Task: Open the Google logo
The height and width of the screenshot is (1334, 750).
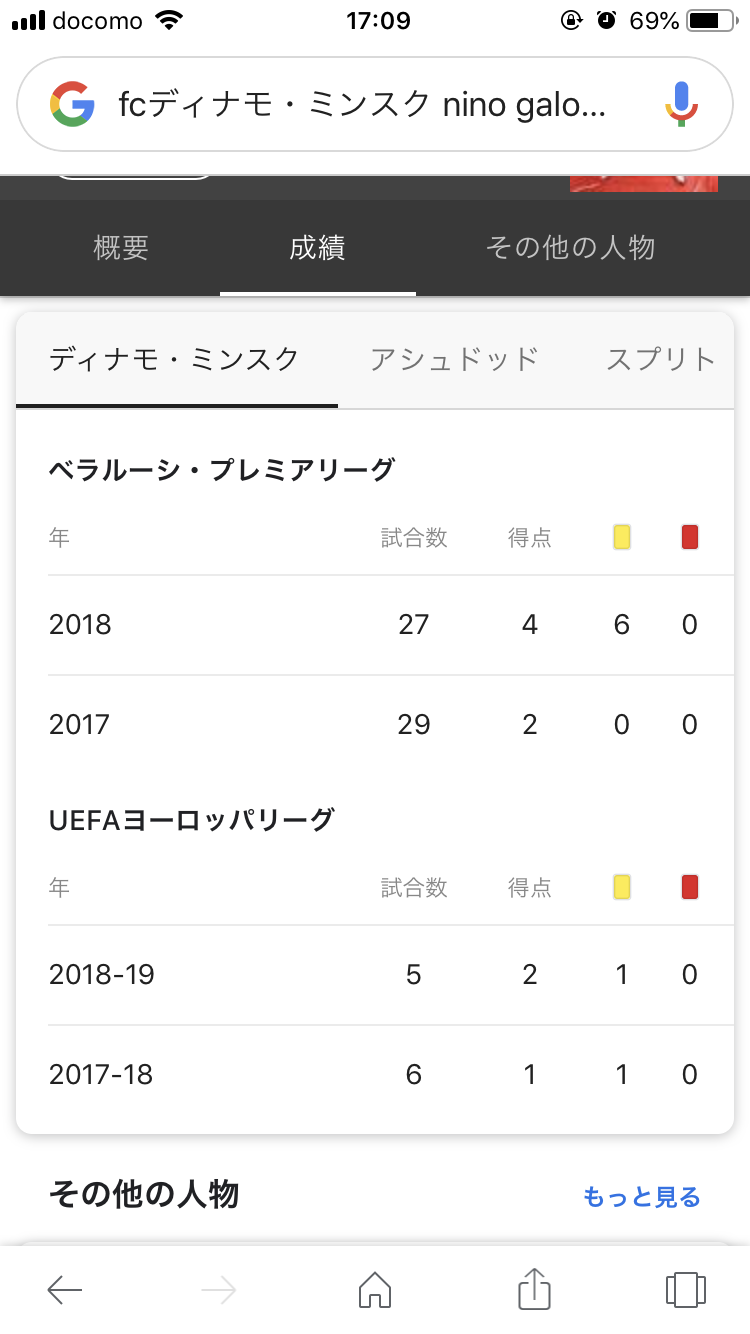Action: (x=72, y=104)
